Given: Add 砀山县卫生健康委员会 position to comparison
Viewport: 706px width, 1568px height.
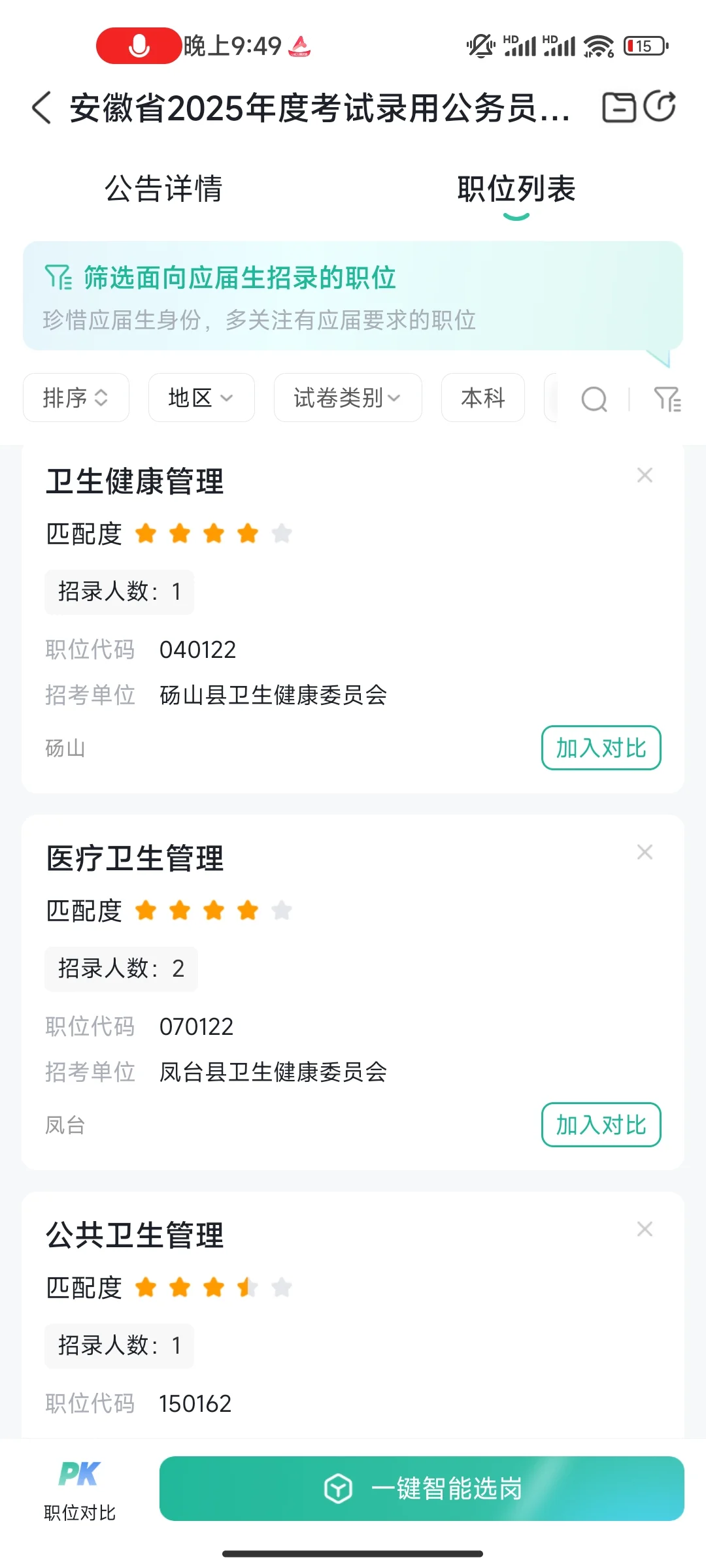Looking at the screenshot, I should (601, 747).
